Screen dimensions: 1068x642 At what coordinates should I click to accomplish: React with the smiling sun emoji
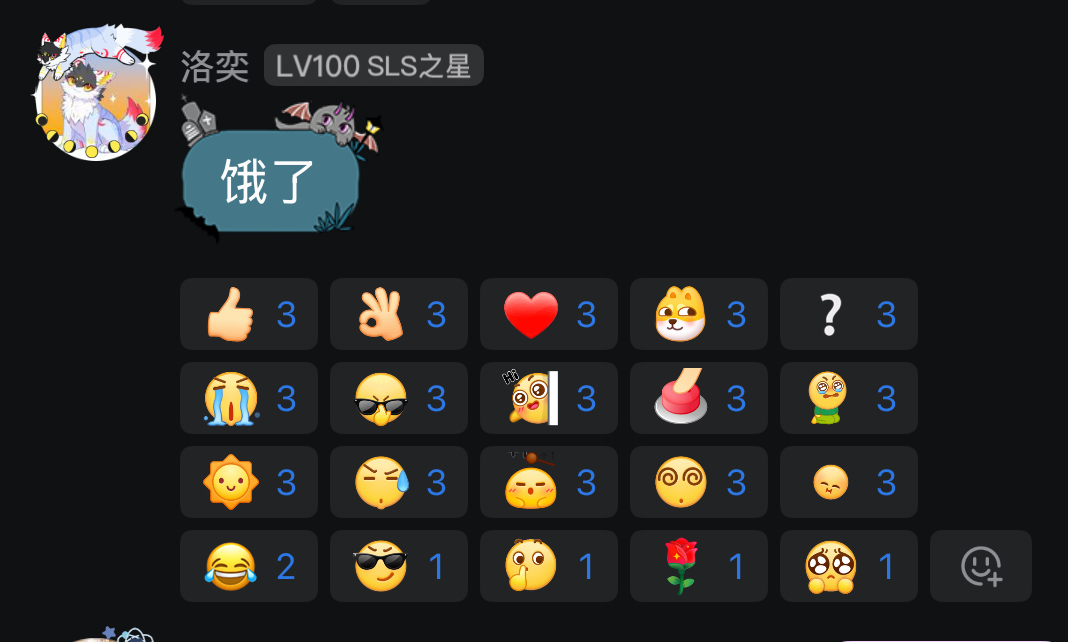click(x=248, y=483)
